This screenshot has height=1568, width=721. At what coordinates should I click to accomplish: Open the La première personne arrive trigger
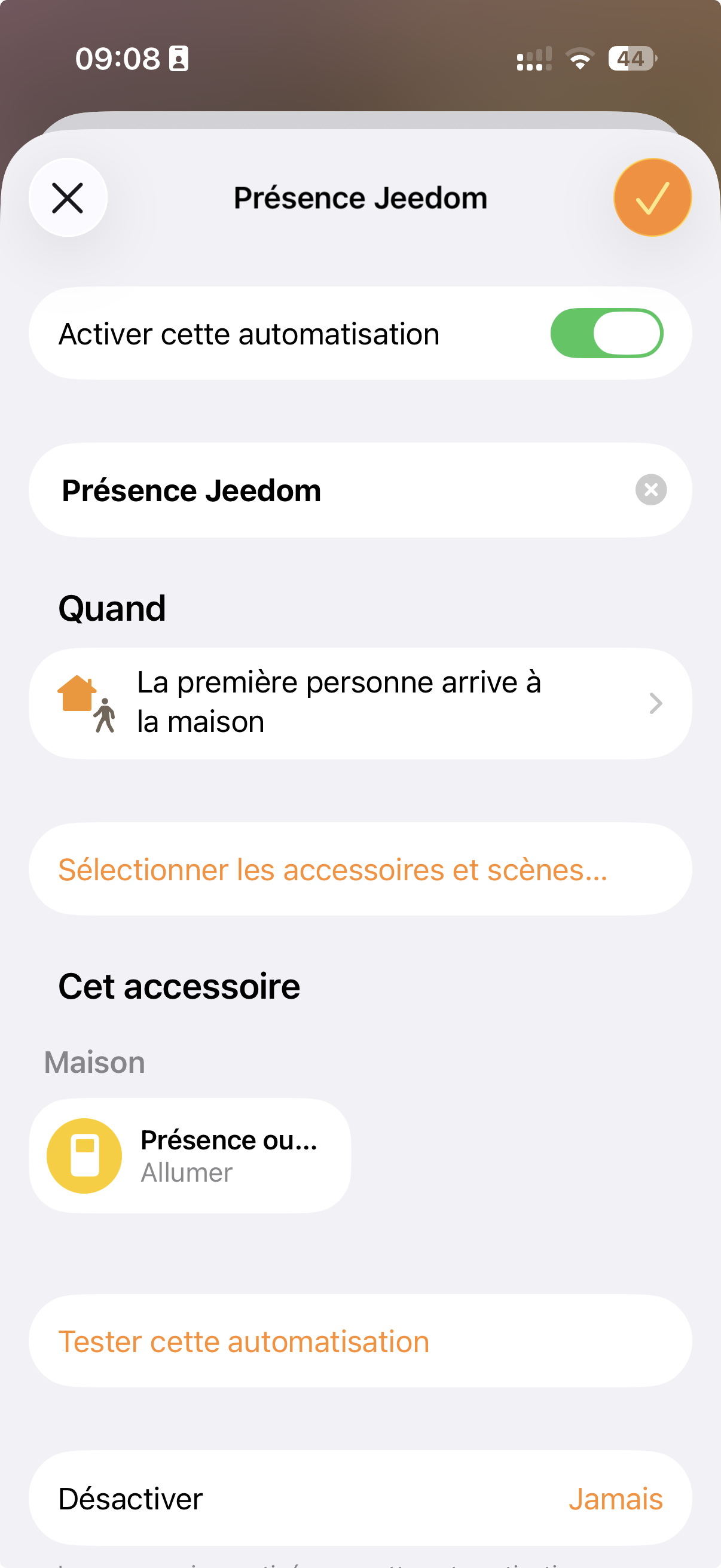point(360,703)
